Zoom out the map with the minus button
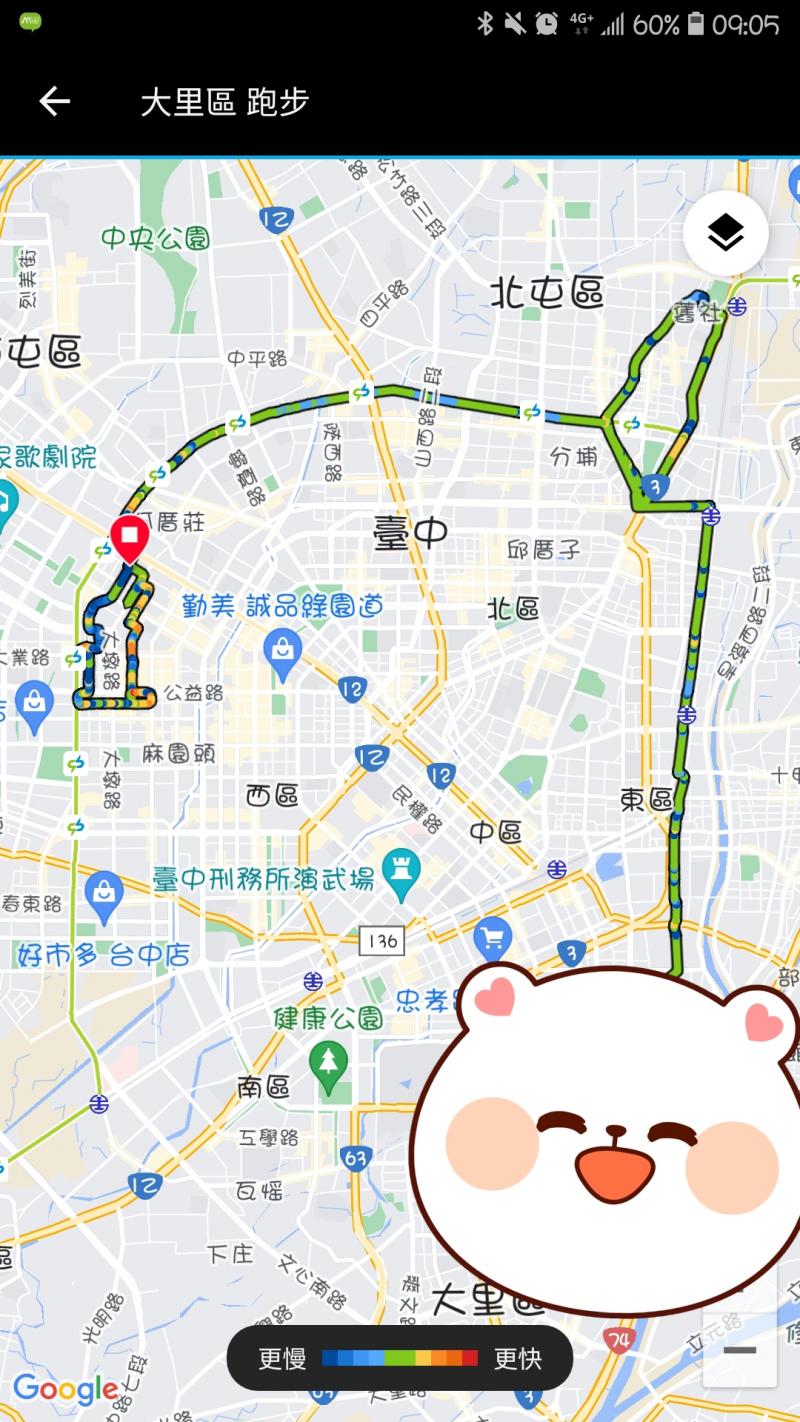 pos(739,1350)
